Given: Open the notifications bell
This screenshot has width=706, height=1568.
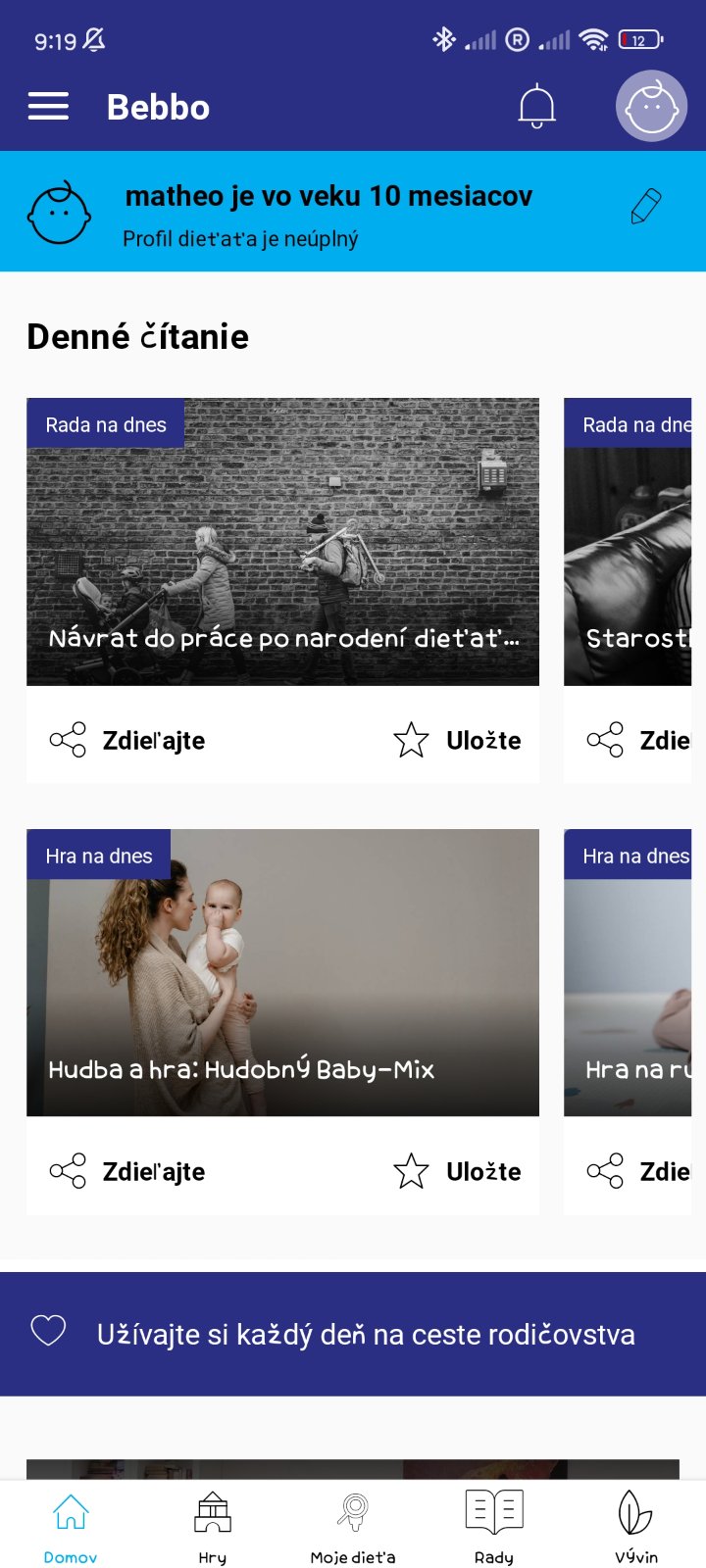Looking at the screenshot, I should (536, 106).
